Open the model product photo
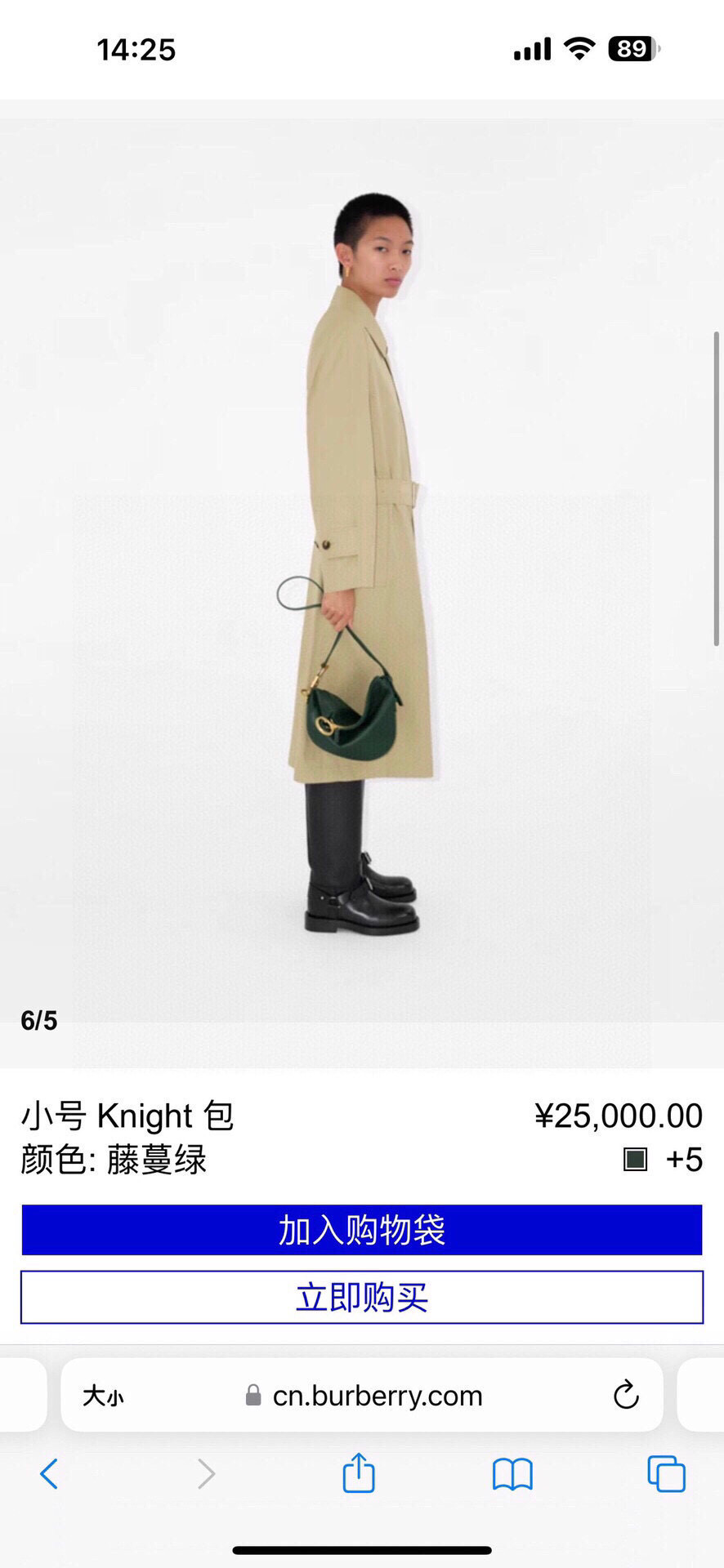 [x=361, y=572]
